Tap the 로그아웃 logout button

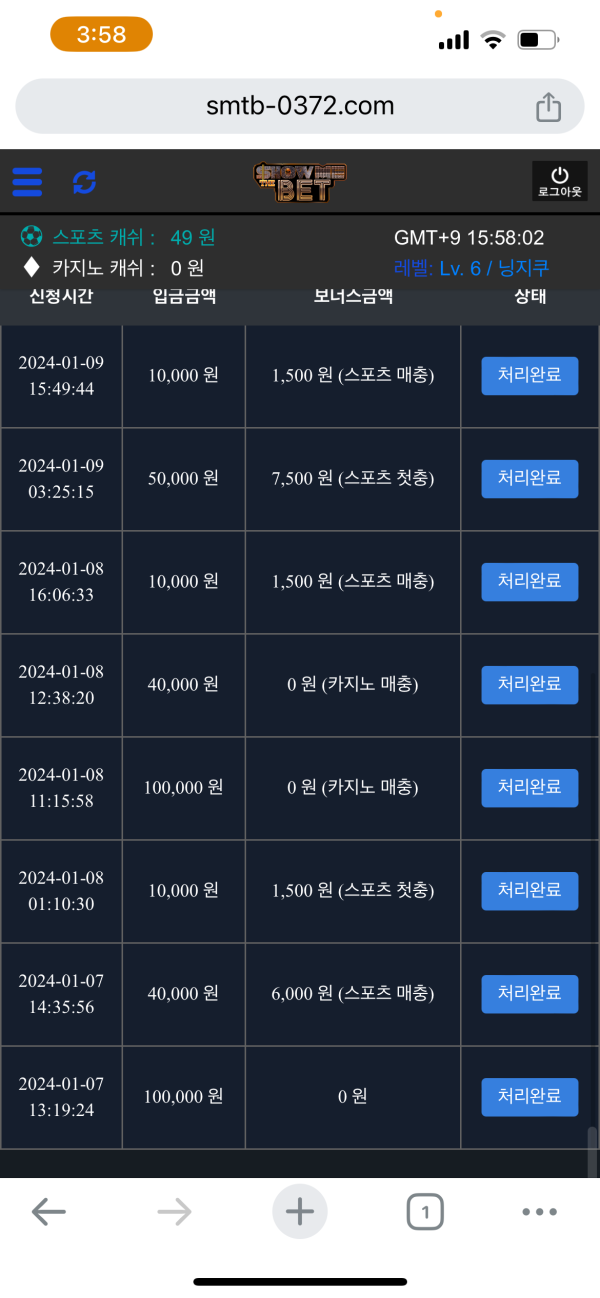[559, 181]
